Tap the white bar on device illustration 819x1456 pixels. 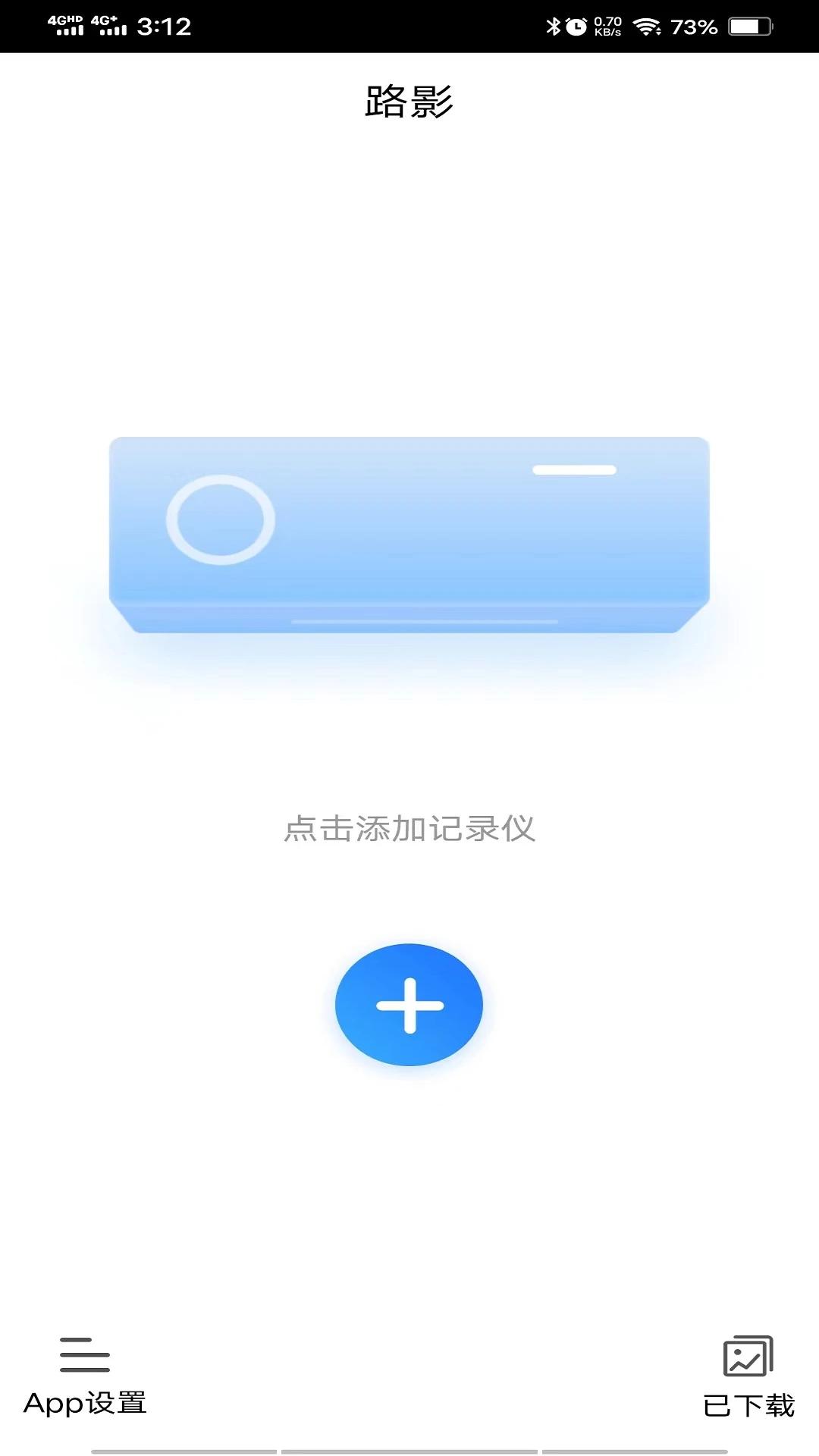point(573,470)
